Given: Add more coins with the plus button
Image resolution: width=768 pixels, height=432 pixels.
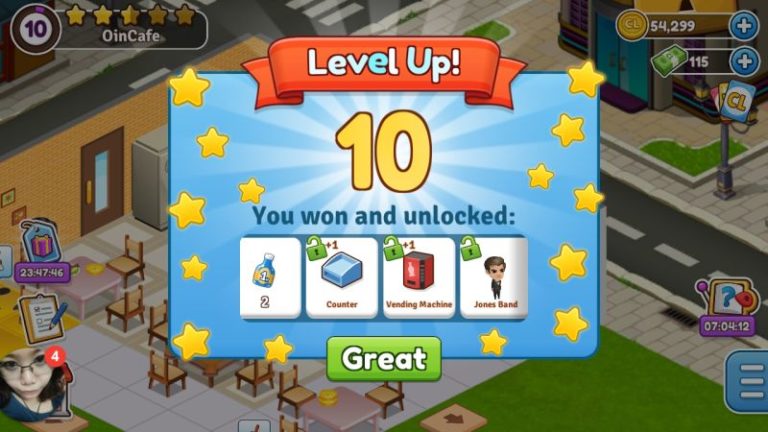Looking at the screenshot, I should click(x=743, y=26).
